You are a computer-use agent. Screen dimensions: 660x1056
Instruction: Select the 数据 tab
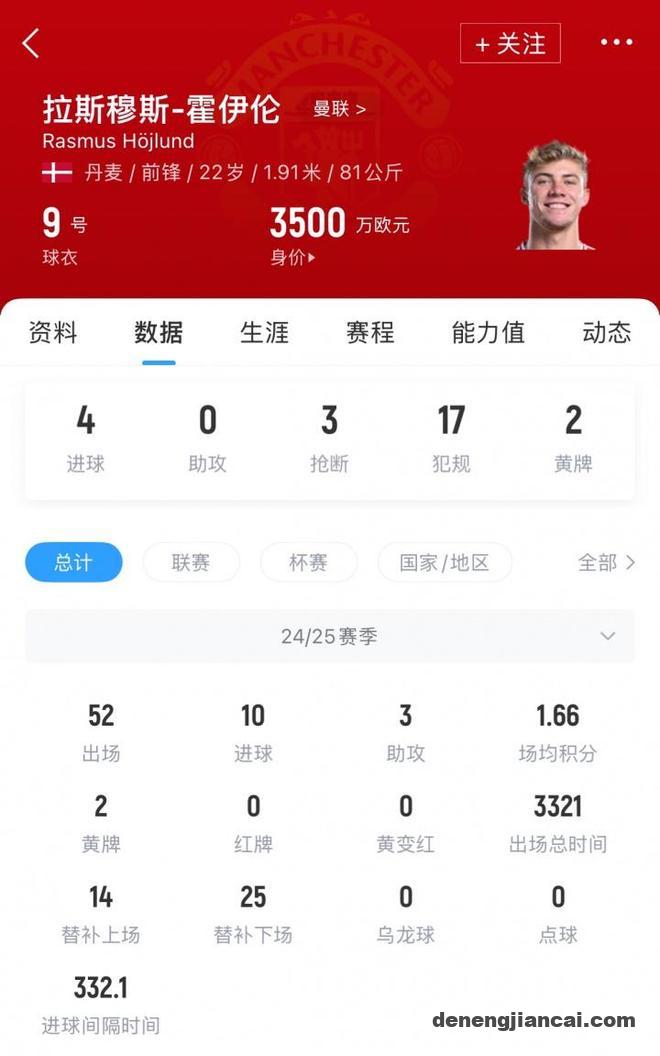coord(159,332)
